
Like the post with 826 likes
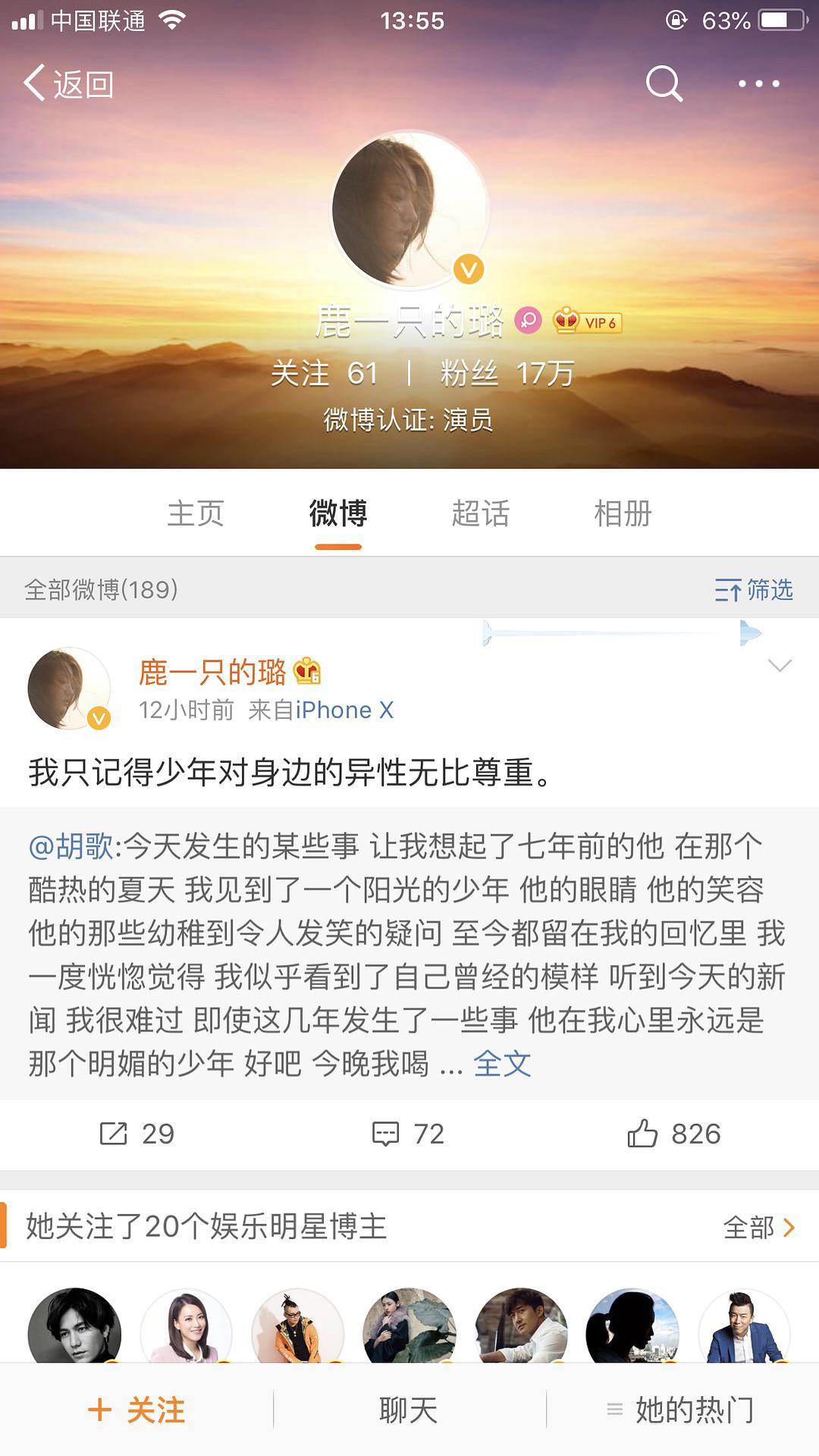click(x=674, y=1134)
